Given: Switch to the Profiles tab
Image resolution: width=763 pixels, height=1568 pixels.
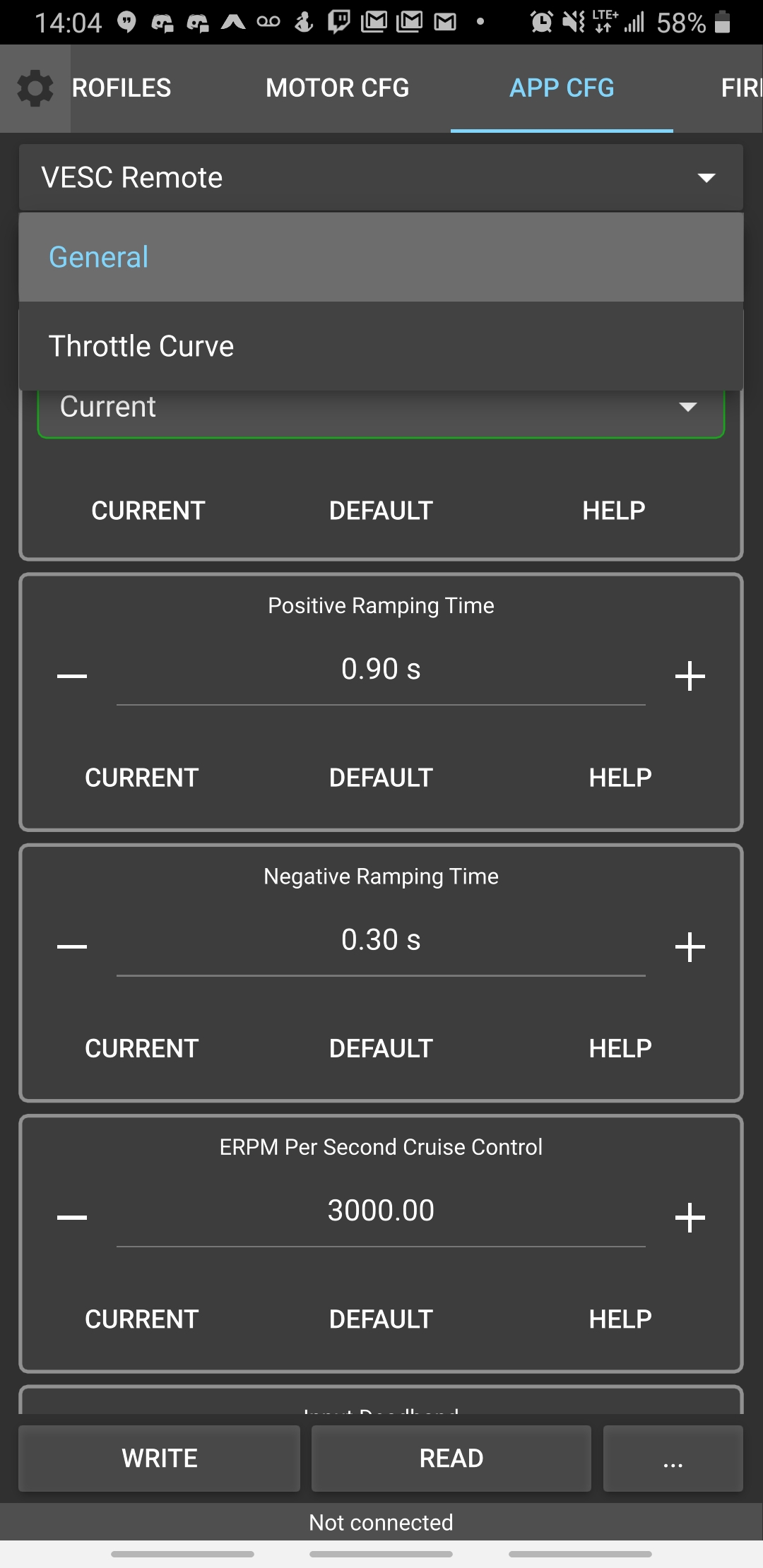Looking at the screenshot, I should (122, 88).
